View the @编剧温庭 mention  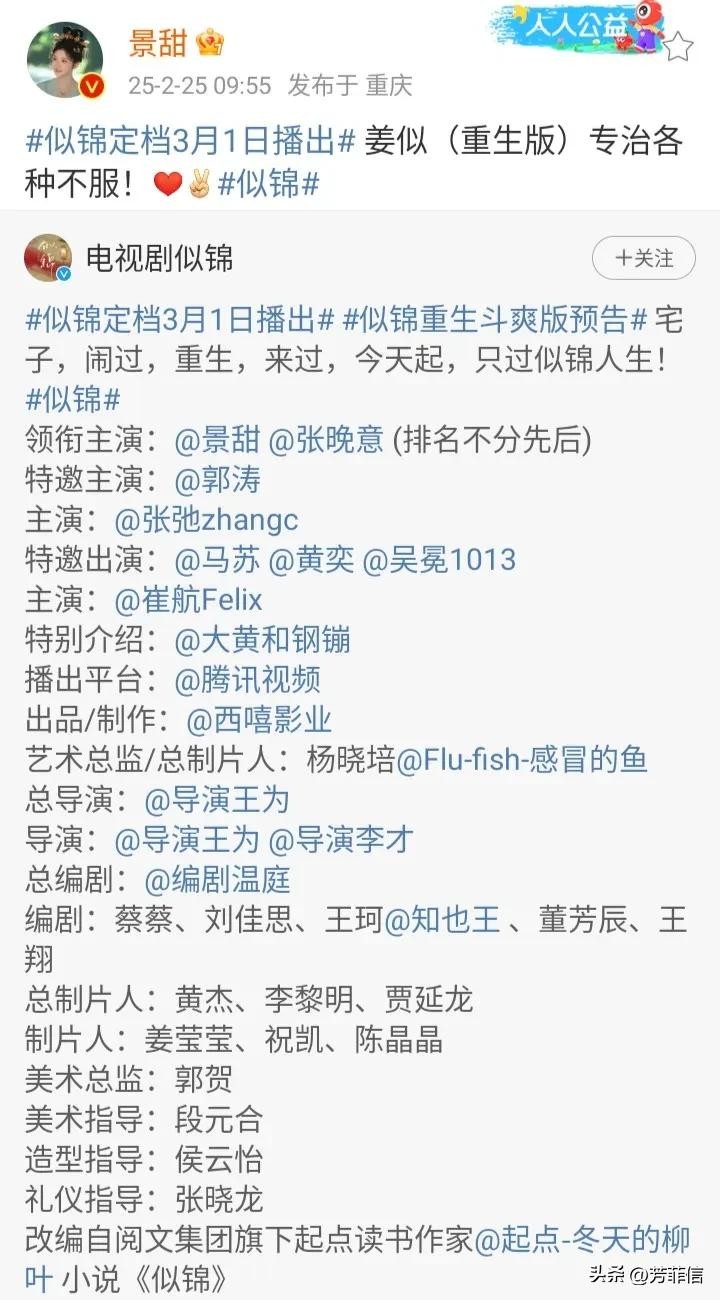click(218, 880)
